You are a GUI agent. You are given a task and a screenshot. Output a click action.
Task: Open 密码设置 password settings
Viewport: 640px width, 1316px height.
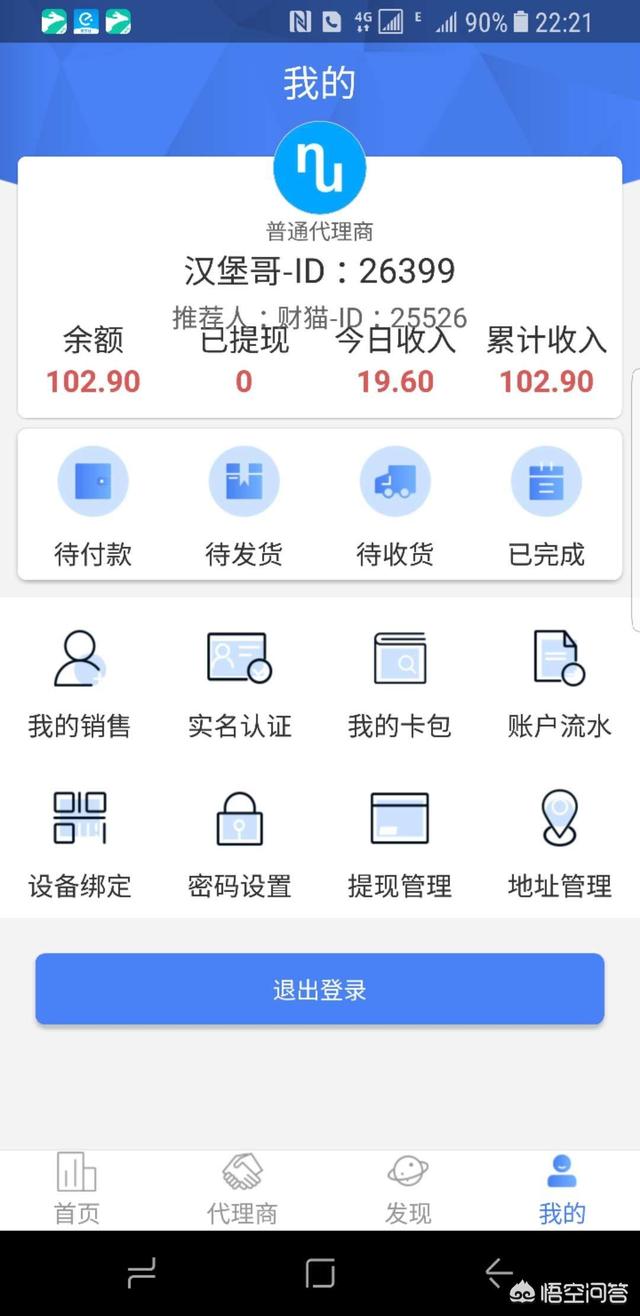(240, 844)
